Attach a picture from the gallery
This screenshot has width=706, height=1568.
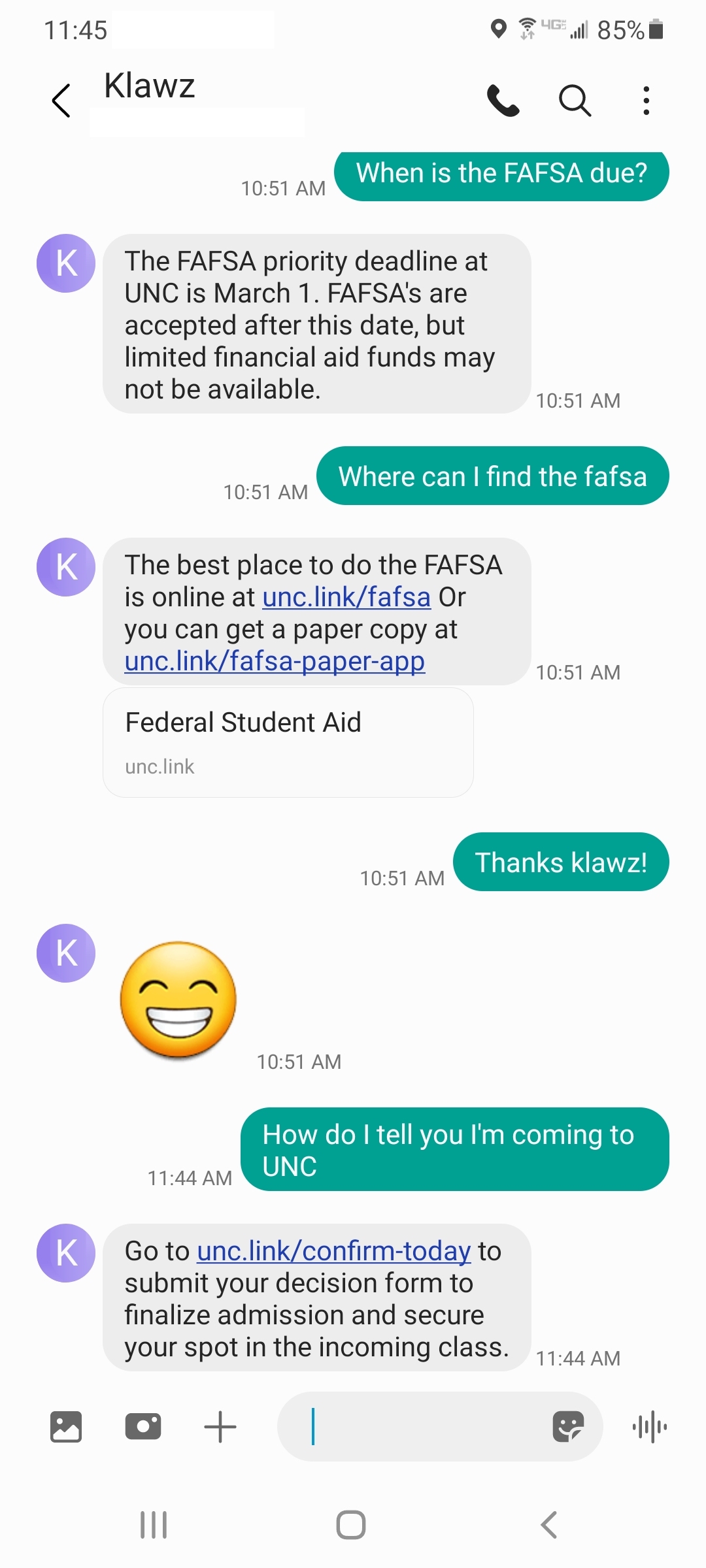(x=66, y=1426)
